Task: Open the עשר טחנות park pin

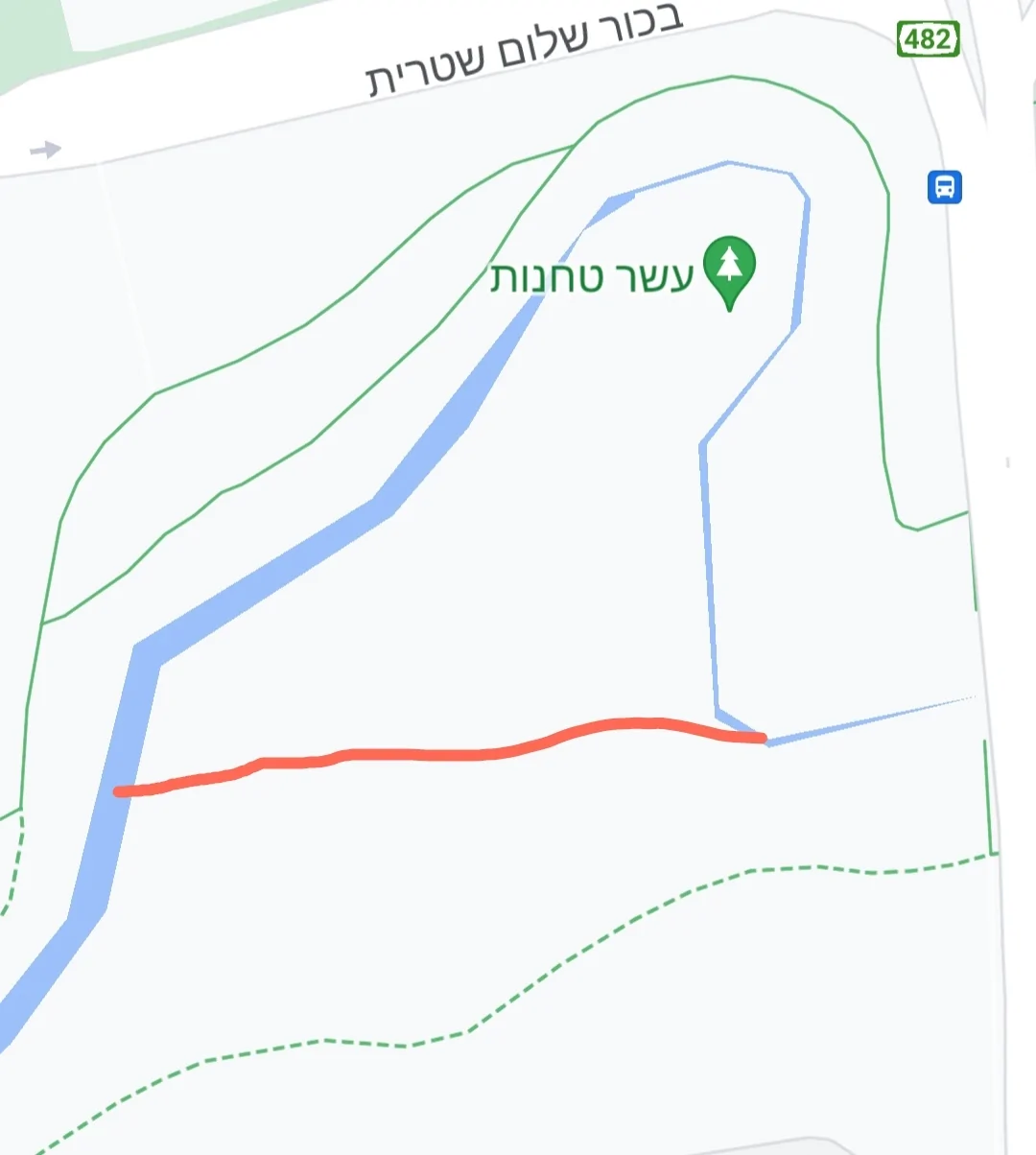Action: (730, 268)
